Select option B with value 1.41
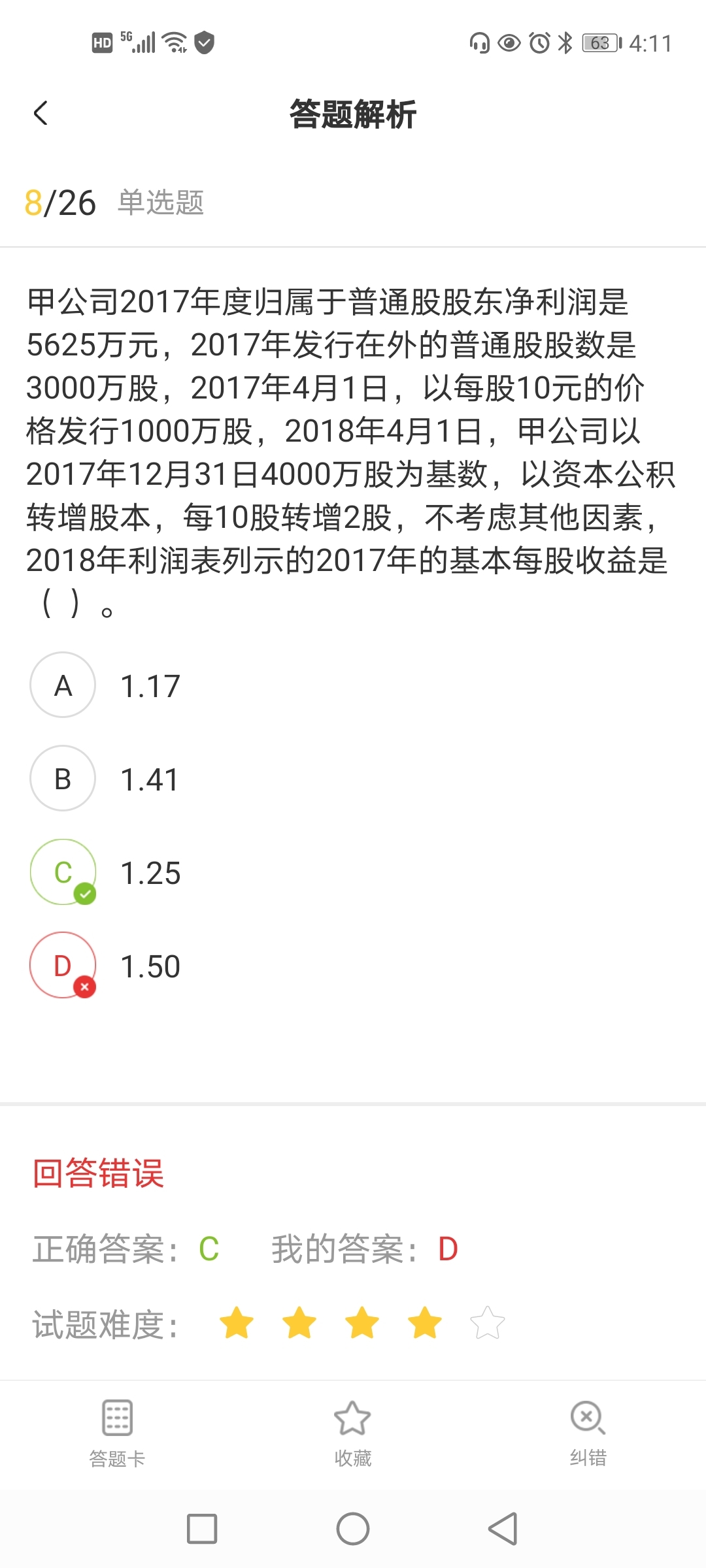This screenshot has width=706, height=1568. click(x=63, y=779)
